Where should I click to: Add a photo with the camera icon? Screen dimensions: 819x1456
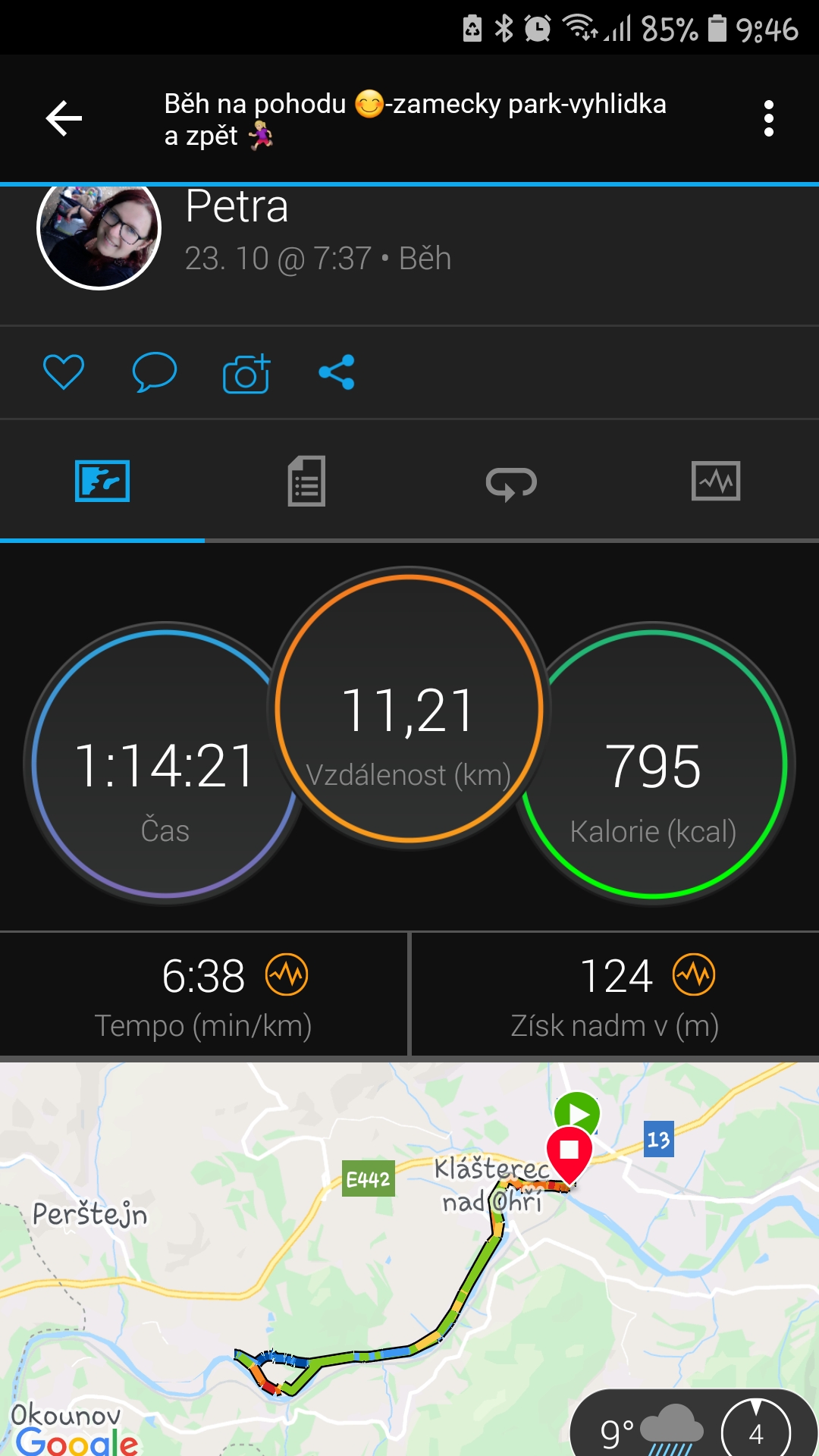click(246, 373)
